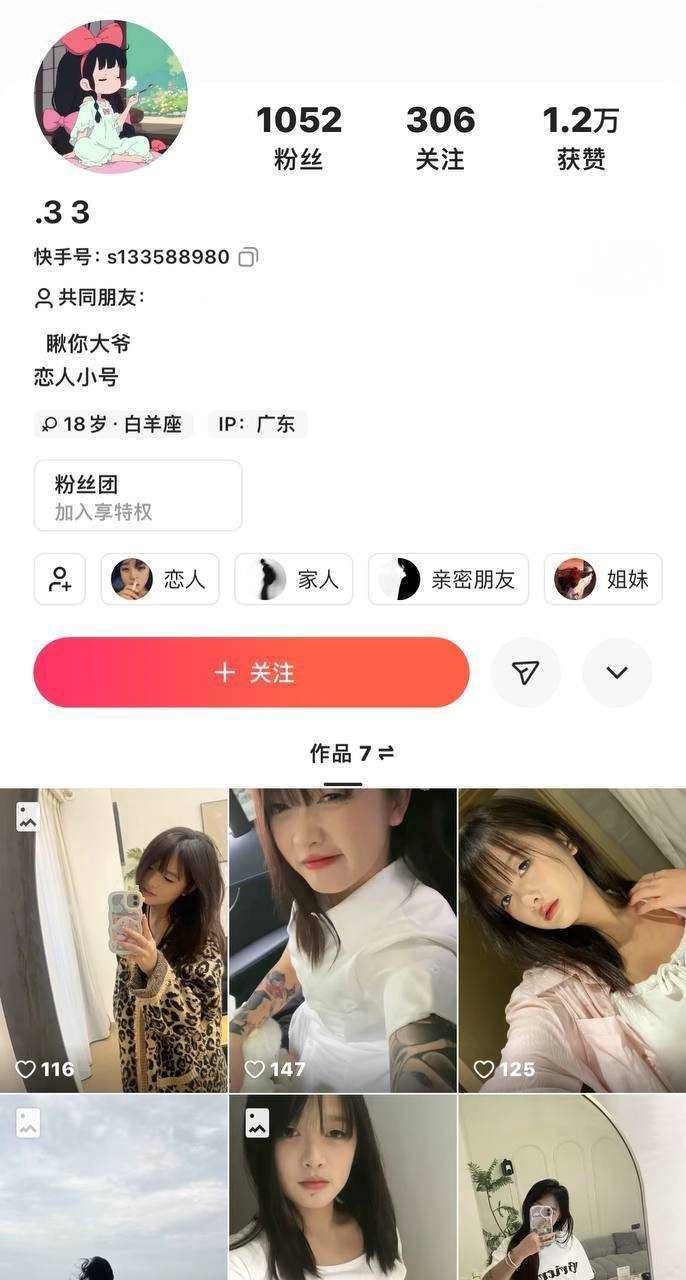View the 1052 粉丝 followers list

[x=299, y=138]
